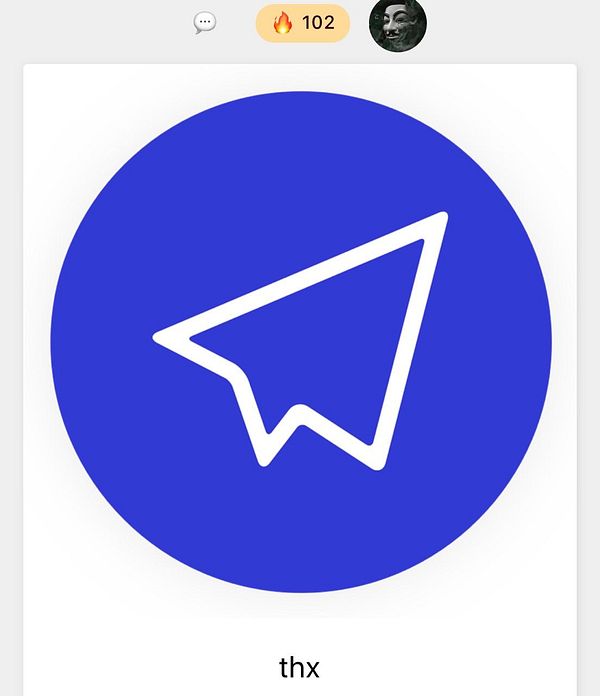The height and width of the screenshot is (696, 600).
Task: Tap the fire streak chip showing 102
Action: click(303, 23)
